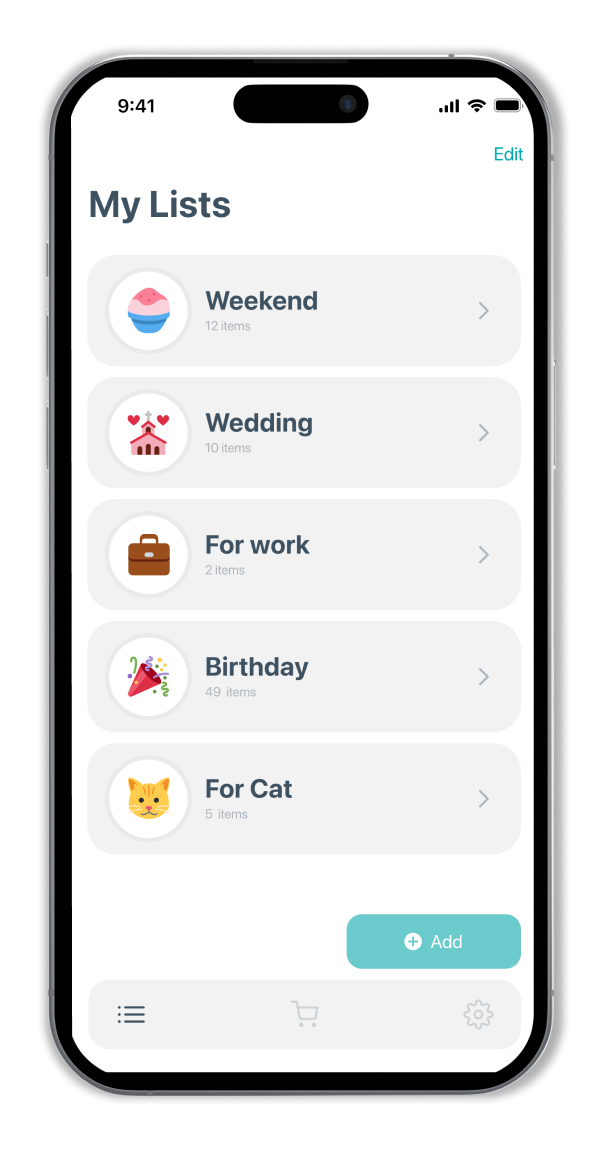The width and height of the screenshot is (600, 1166).
Task: Open the Weekend list
Action: point(304,311)
